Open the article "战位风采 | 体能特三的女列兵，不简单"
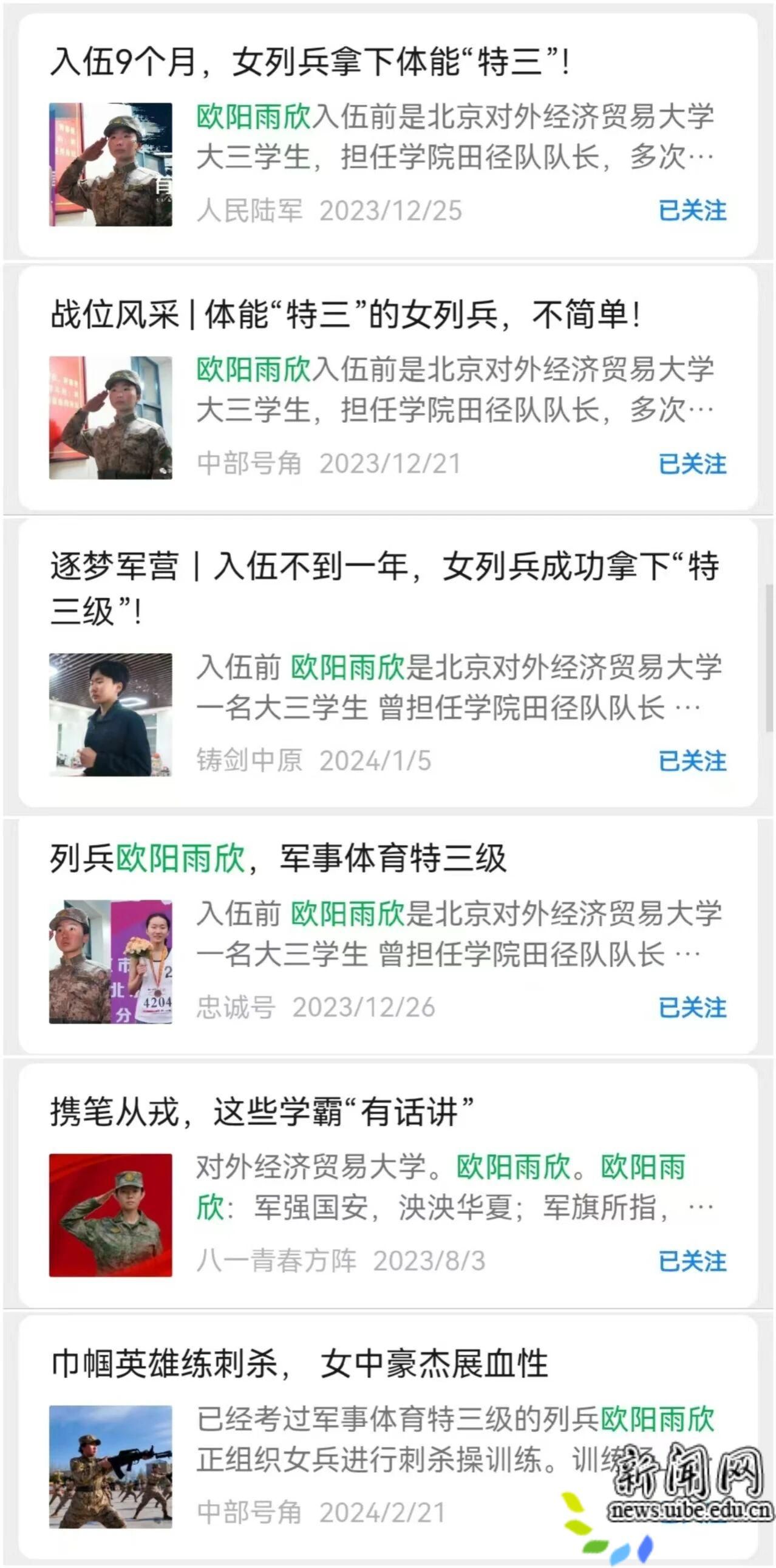 tap(345, 315)
